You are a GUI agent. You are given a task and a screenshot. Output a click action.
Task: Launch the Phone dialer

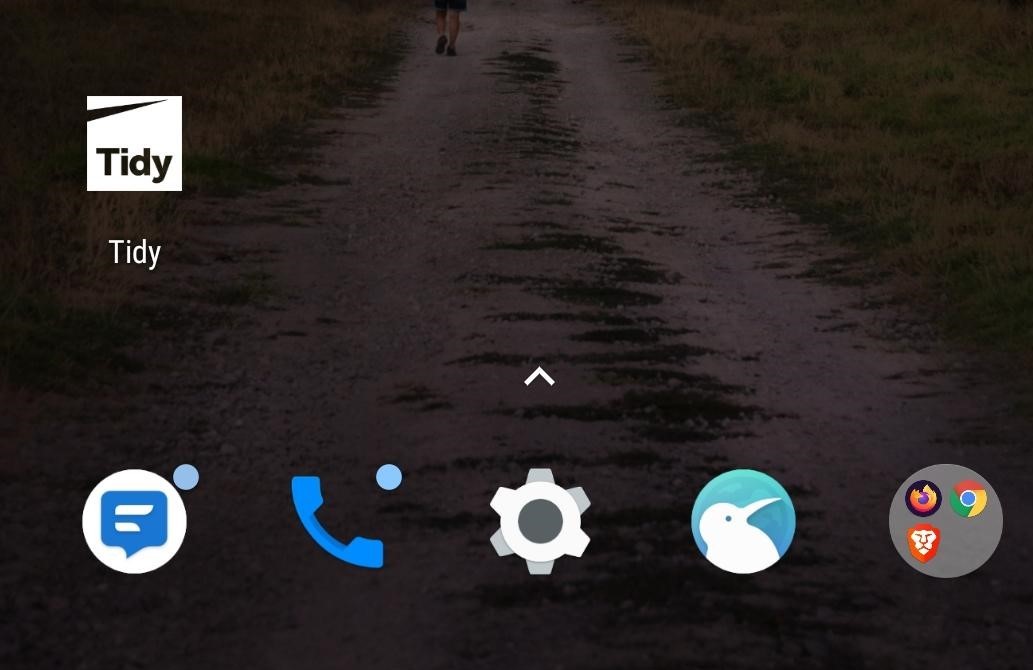[x=337, y=522]
